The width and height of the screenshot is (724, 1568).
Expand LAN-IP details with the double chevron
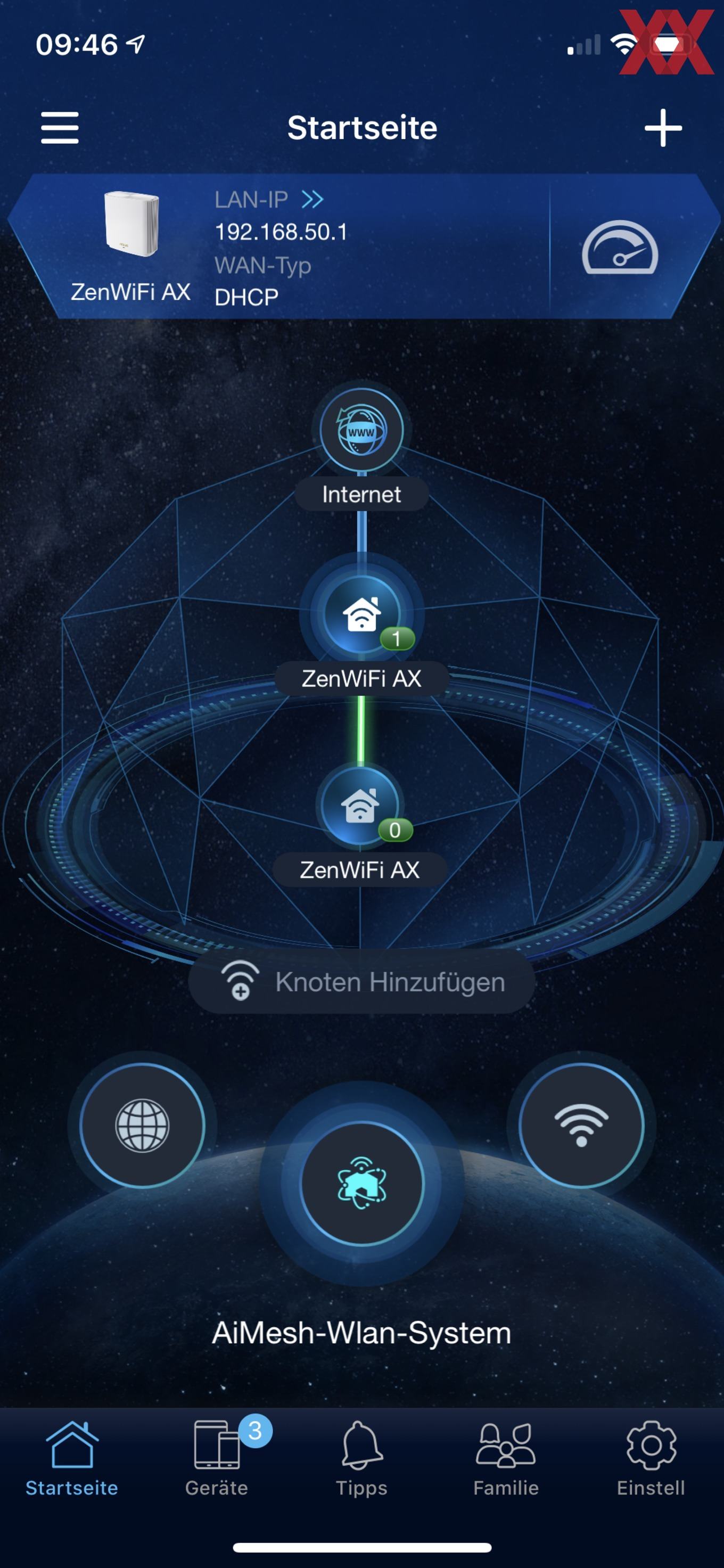312,200
